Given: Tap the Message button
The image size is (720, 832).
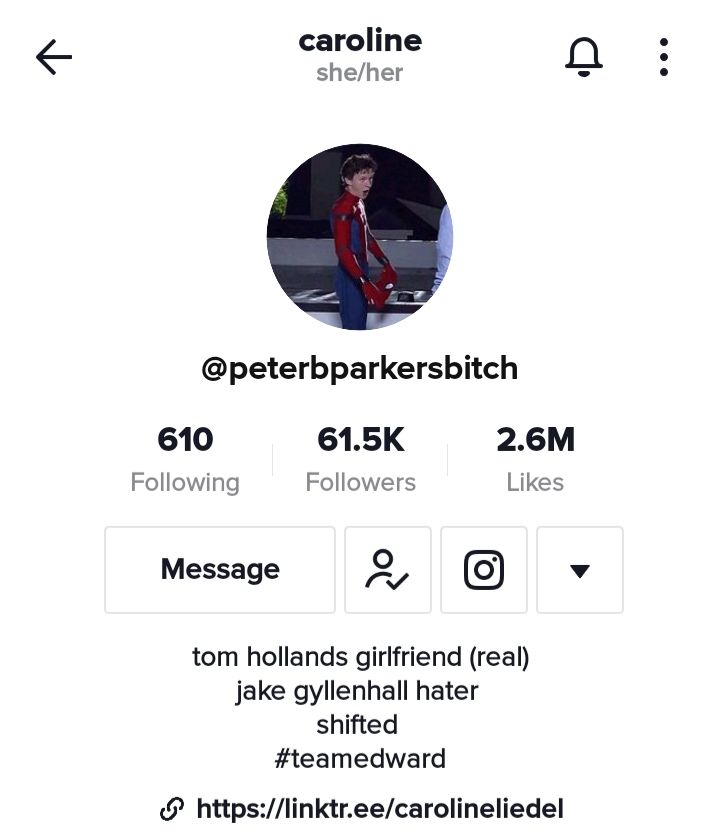Looking at the screenshot, I should pos(220,569).
